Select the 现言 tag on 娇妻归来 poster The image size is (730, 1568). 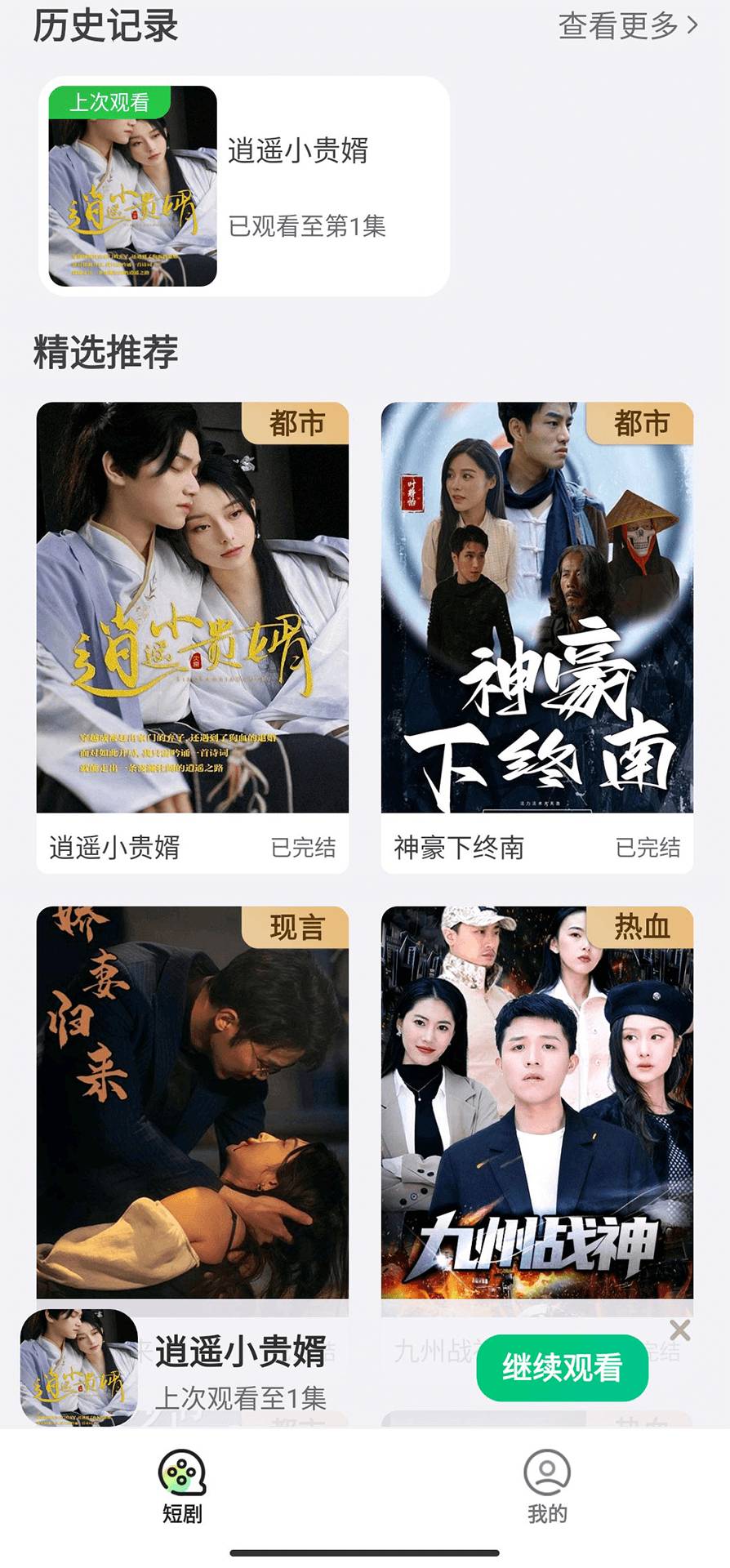point(299,929)
